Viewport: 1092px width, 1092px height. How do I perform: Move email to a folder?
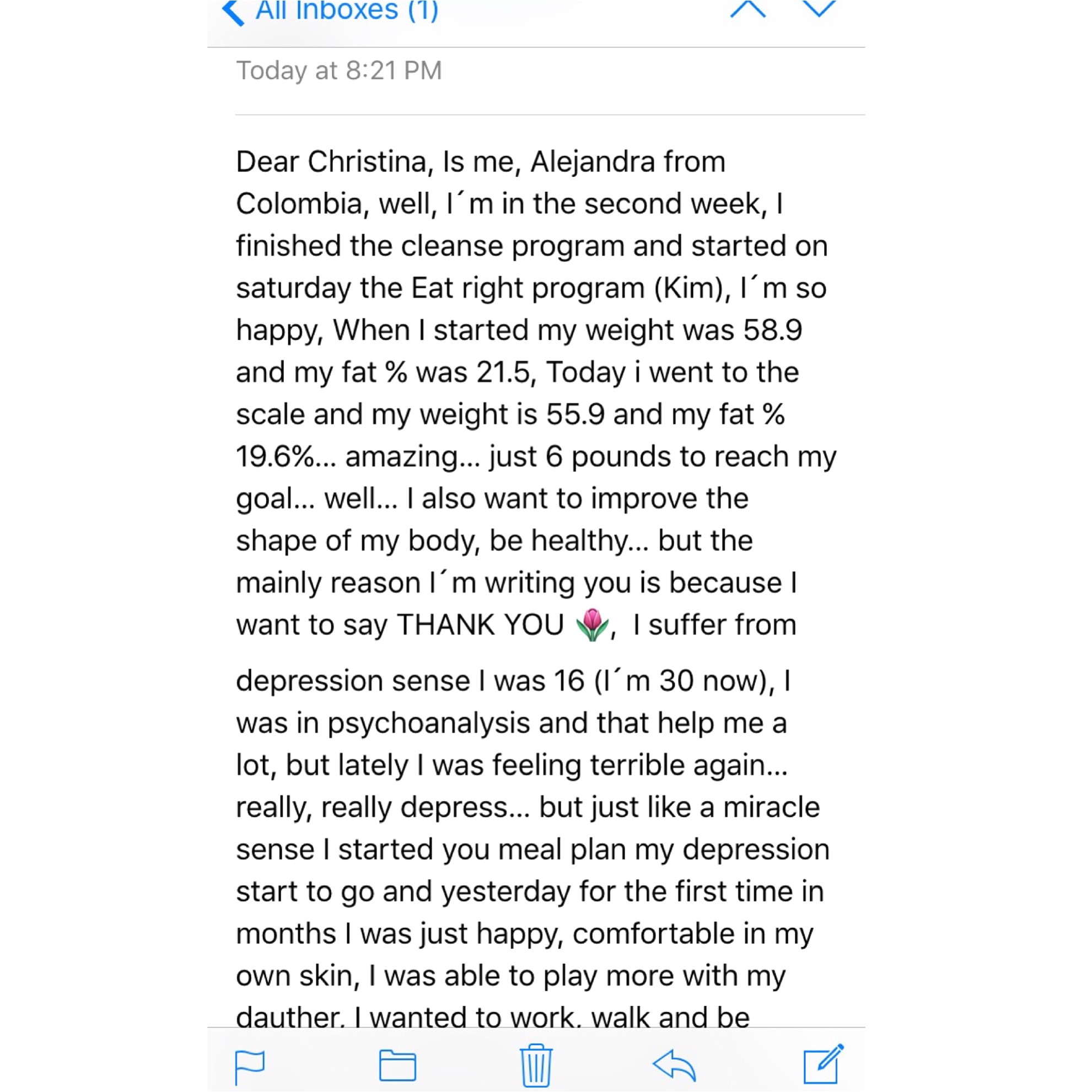(x=397, y=1066)
